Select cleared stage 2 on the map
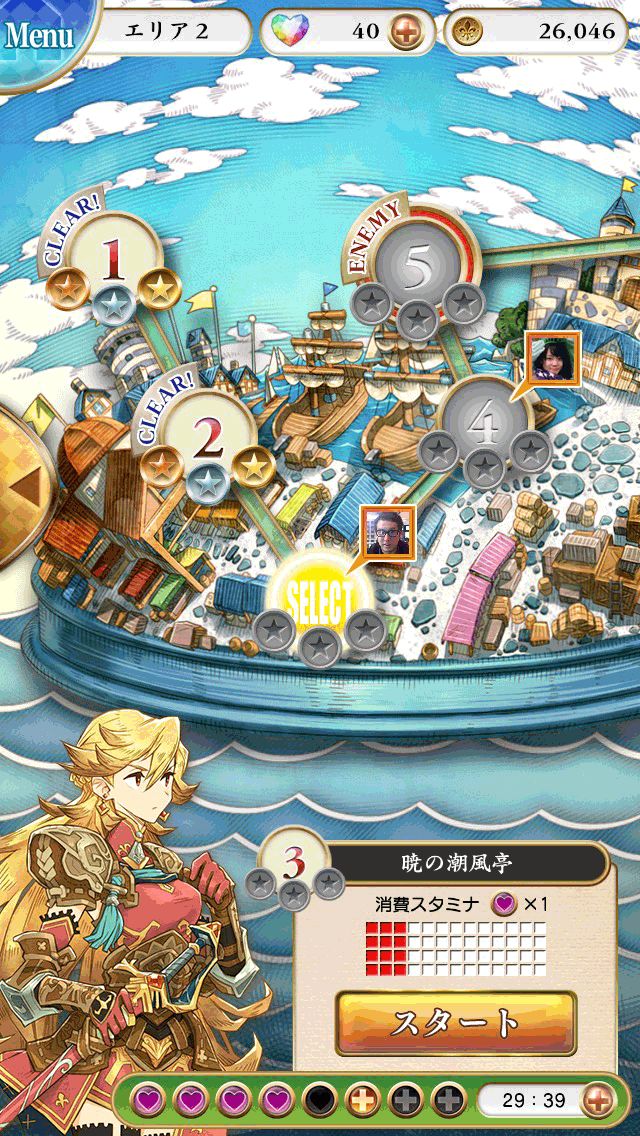Viewport: 640px width, 1136px height. point(207,437)
